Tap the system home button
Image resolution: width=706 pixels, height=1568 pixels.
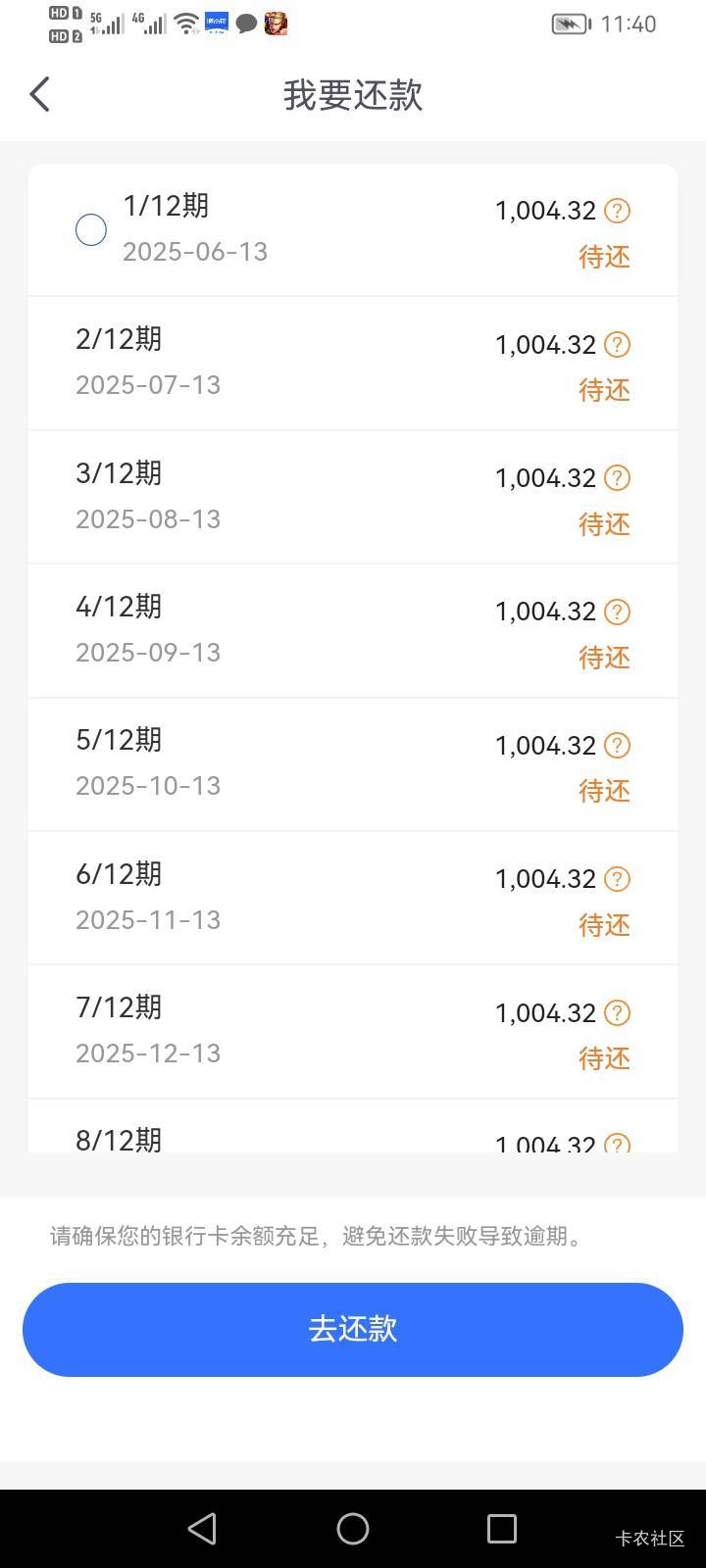[353, 1529]
